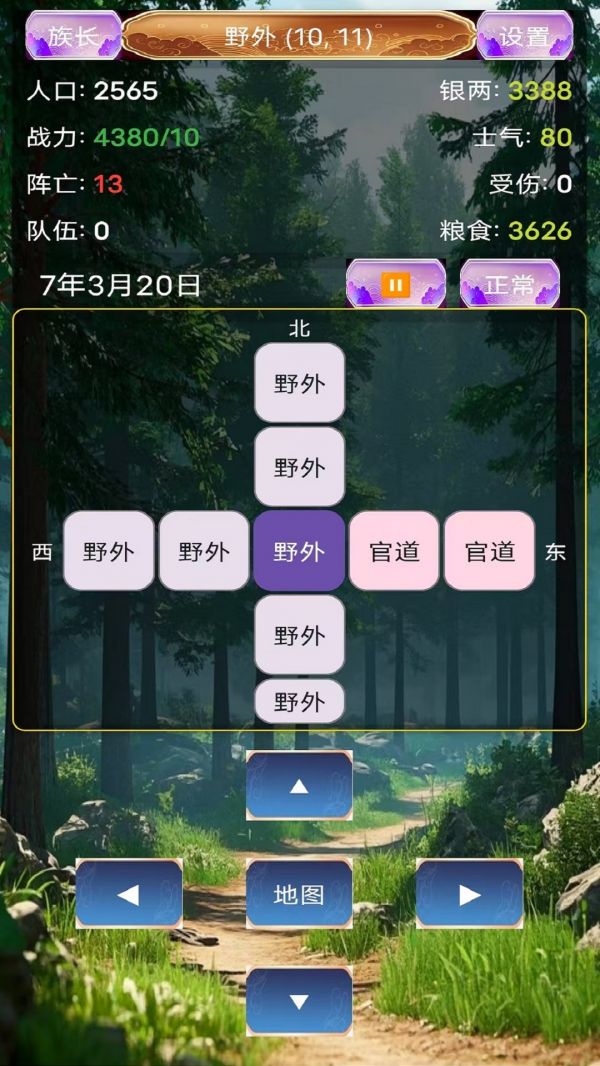Screen dimensions: 600x1066
Task: Open 设置 settings
Action: click(524, 37)
